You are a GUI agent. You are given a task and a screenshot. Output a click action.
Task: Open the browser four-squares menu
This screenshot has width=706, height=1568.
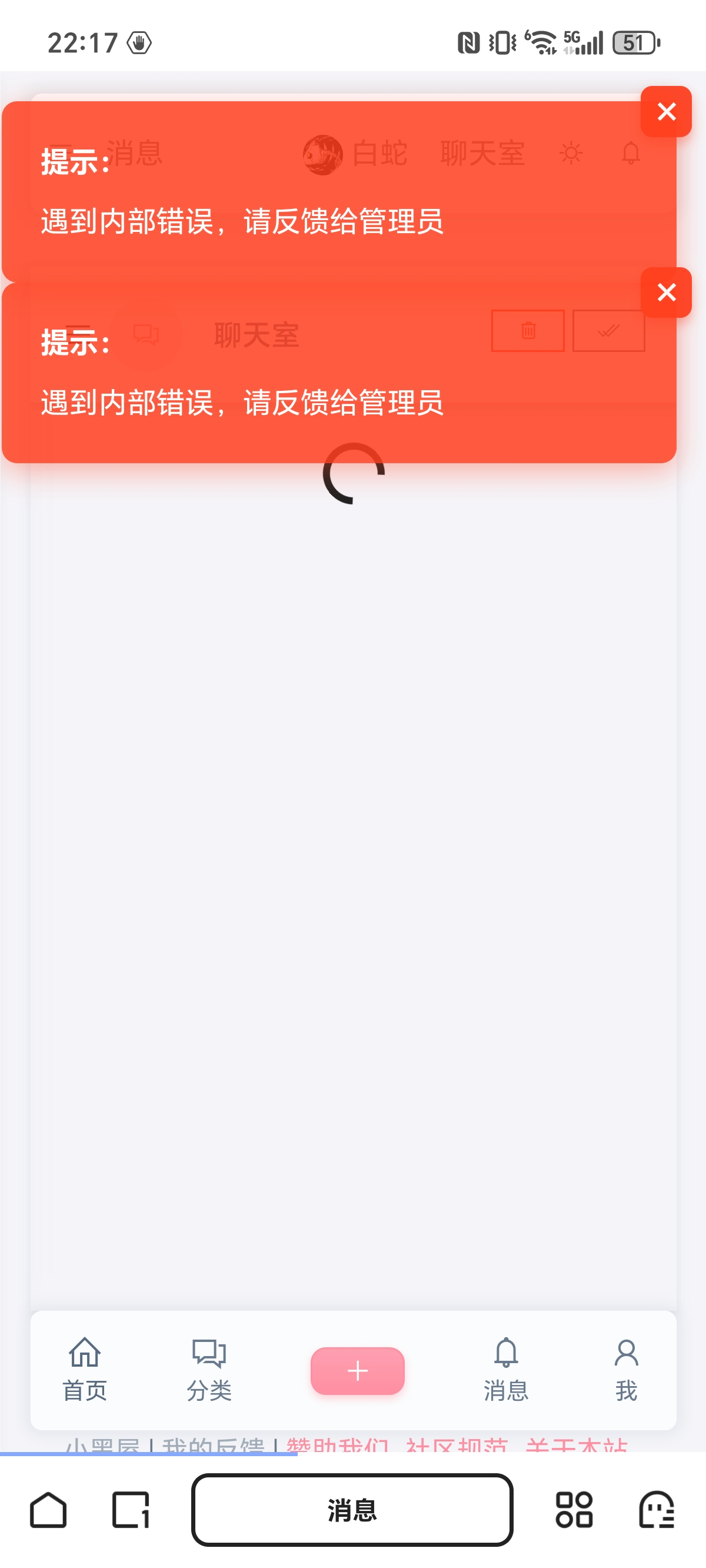pos(574,1510)
